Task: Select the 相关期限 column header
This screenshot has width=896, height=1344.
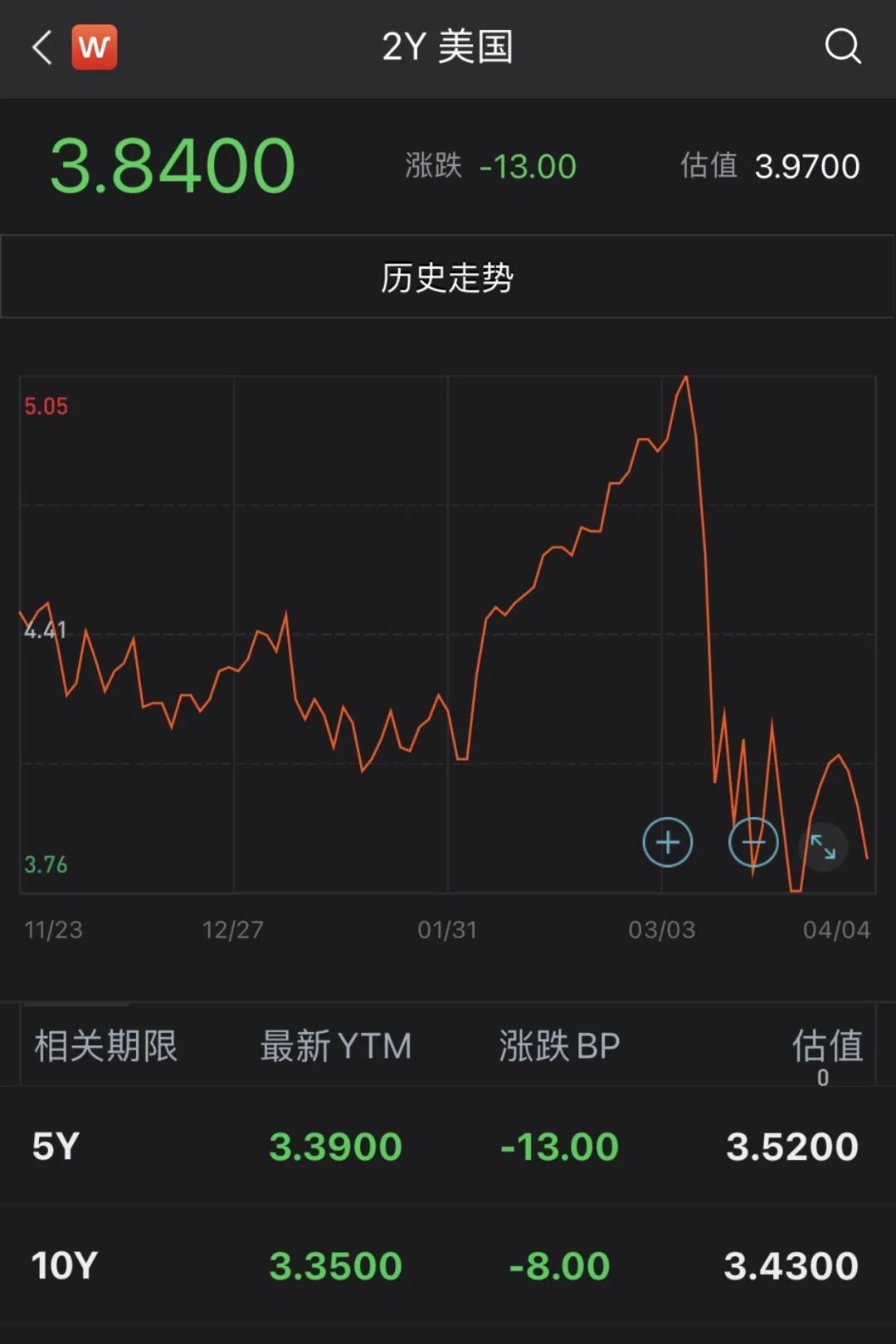Action: coord(105,1047)
